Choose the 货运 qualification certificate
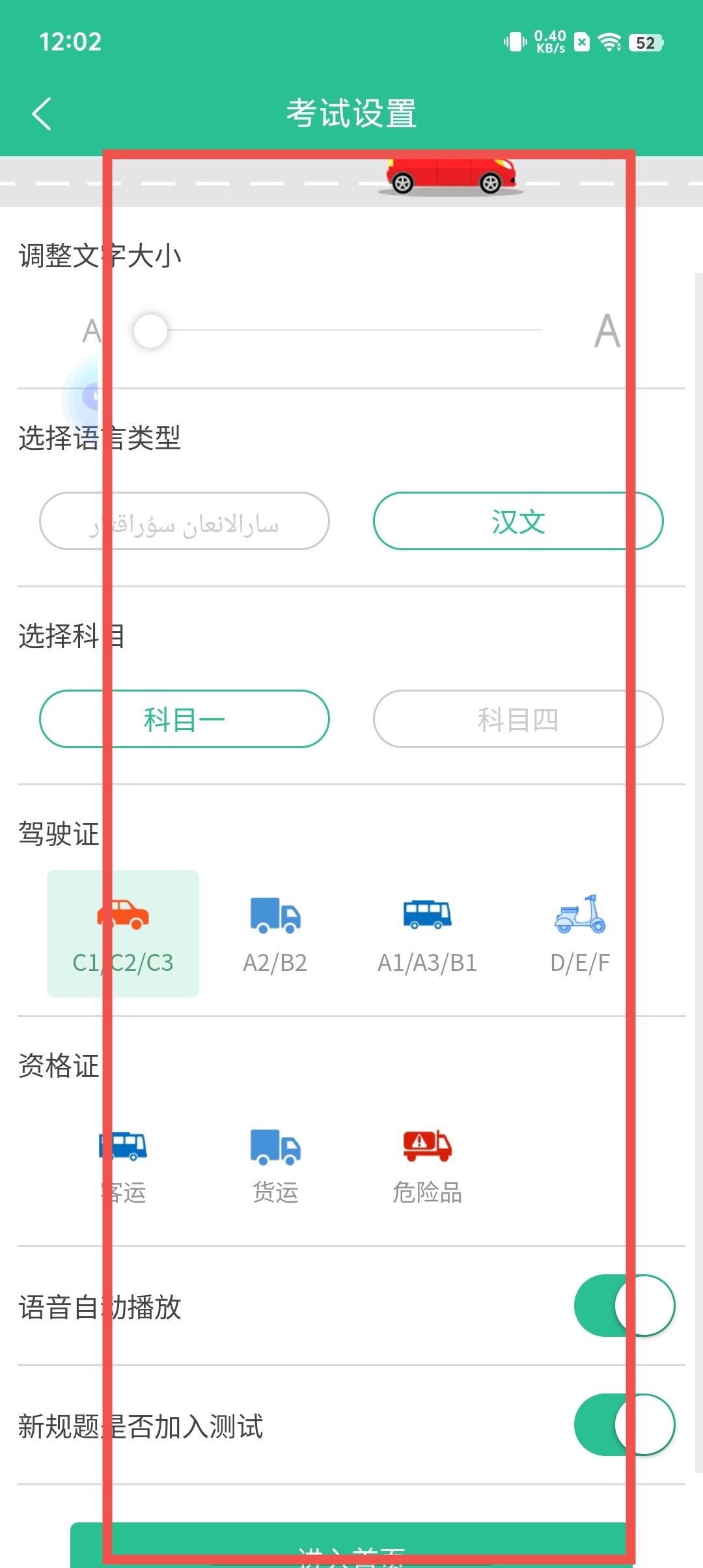703x1568 pixels. 275,1164
